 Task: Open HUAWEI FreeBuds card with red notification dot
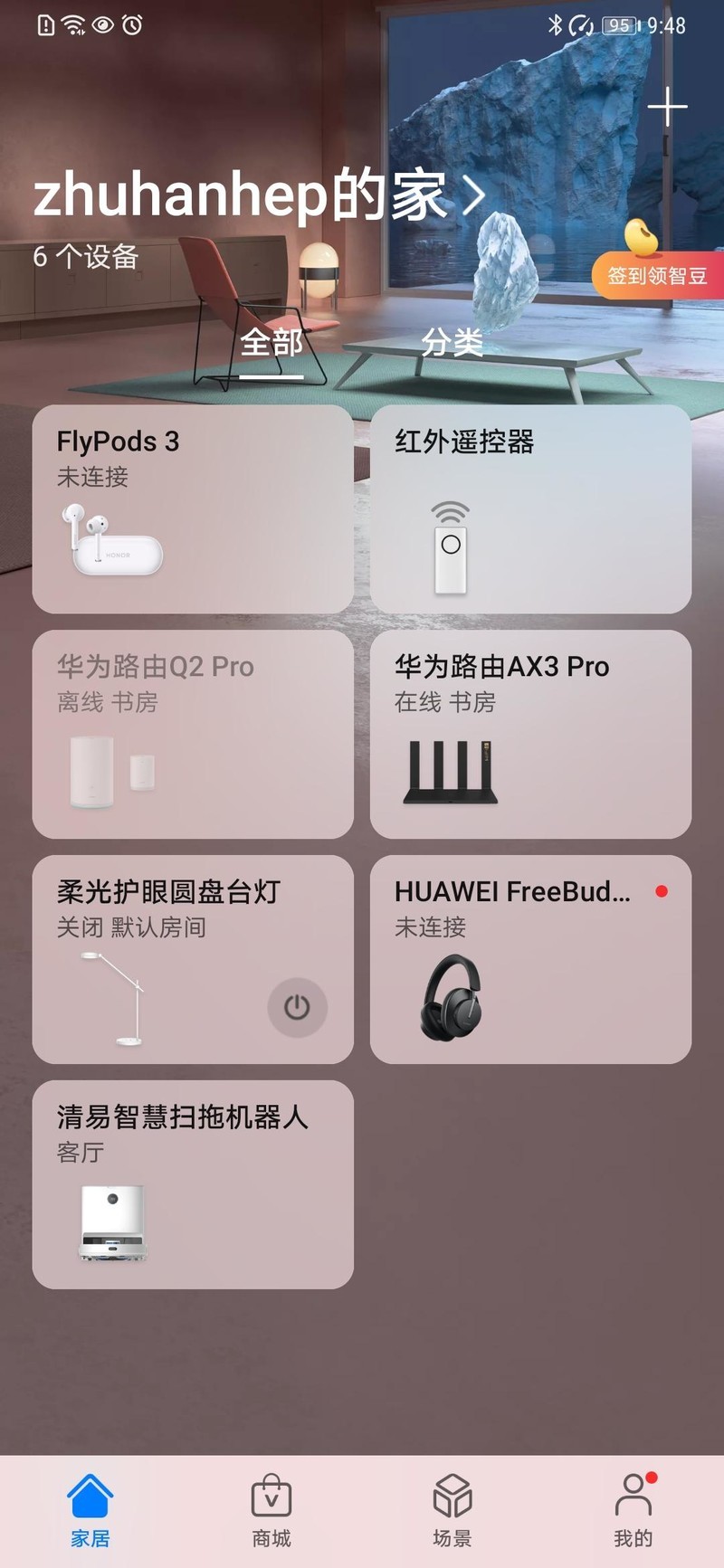[x=530, y=959]
